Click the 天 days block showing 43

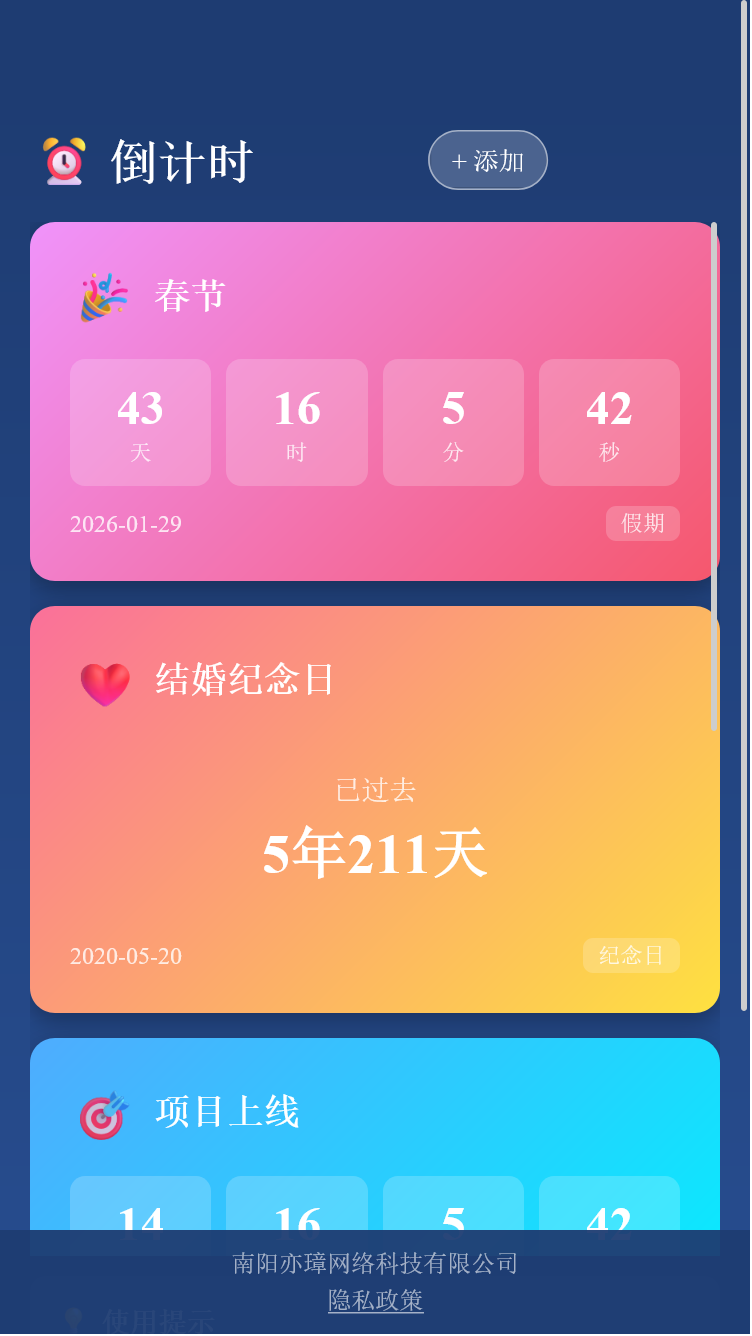140,422
